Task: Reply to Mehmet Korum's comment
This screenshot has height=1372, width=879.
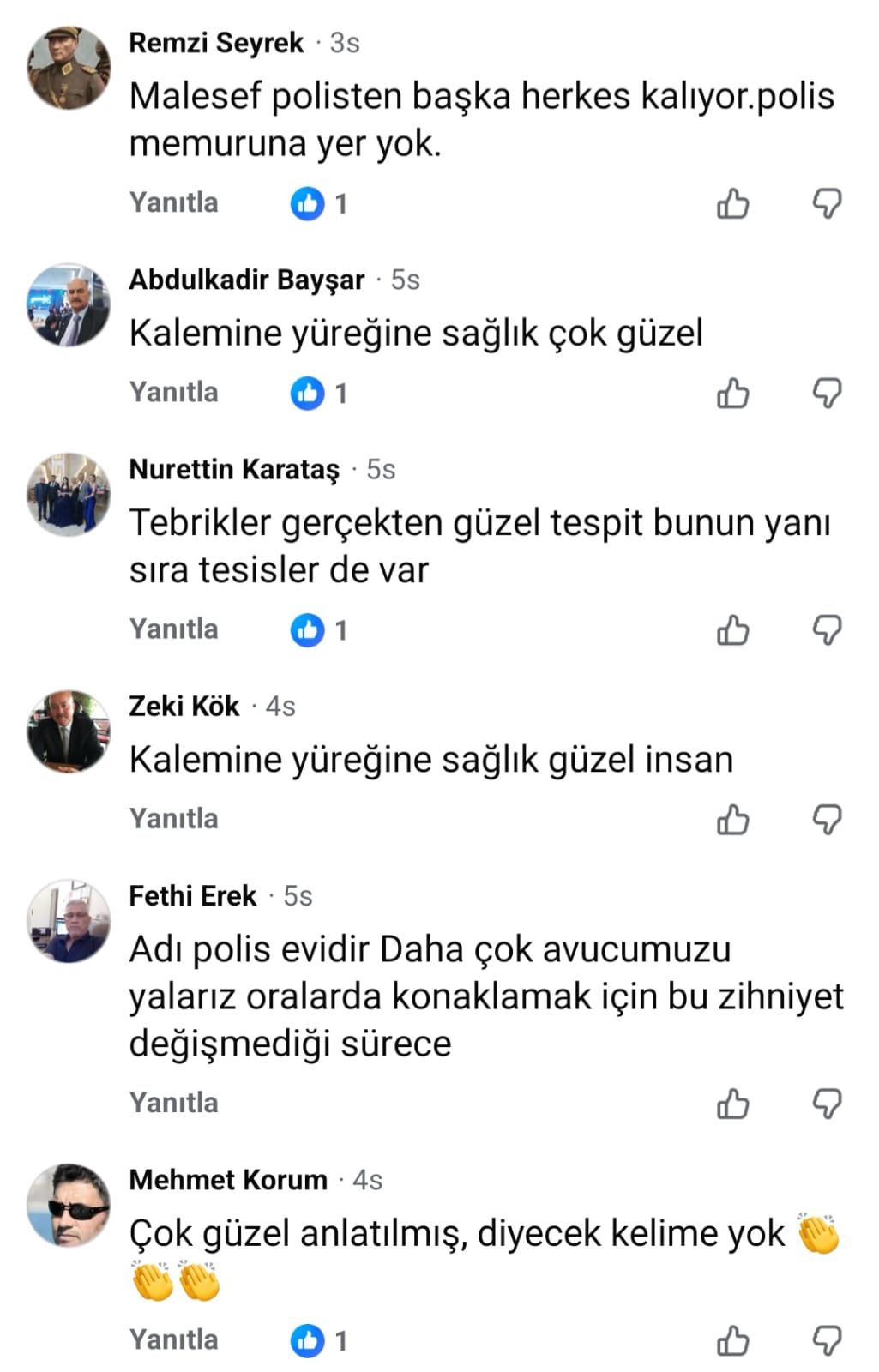Action: tap(173, 1339)
